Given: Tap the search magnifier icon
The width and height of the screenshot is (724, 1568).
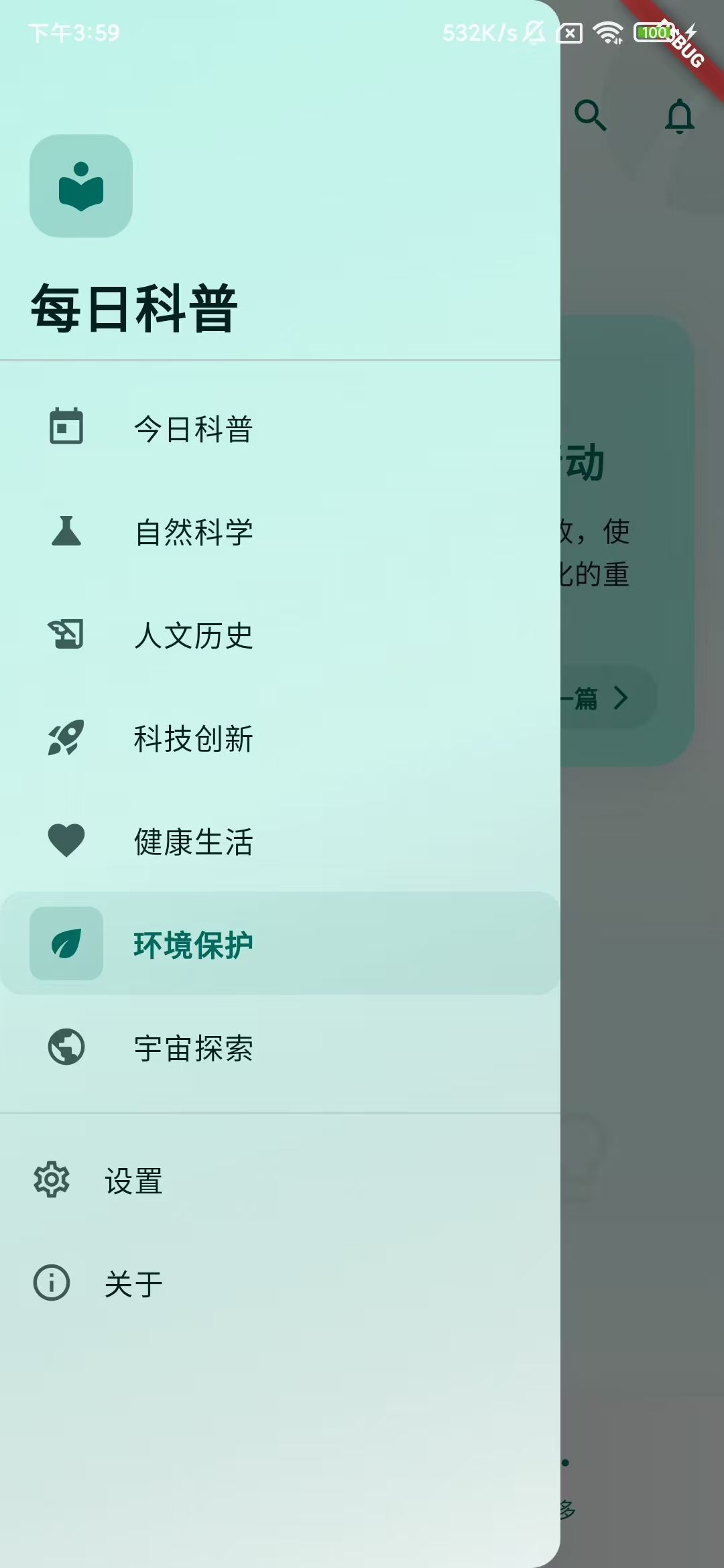Looking at the screenshot, I should point(591,115).
